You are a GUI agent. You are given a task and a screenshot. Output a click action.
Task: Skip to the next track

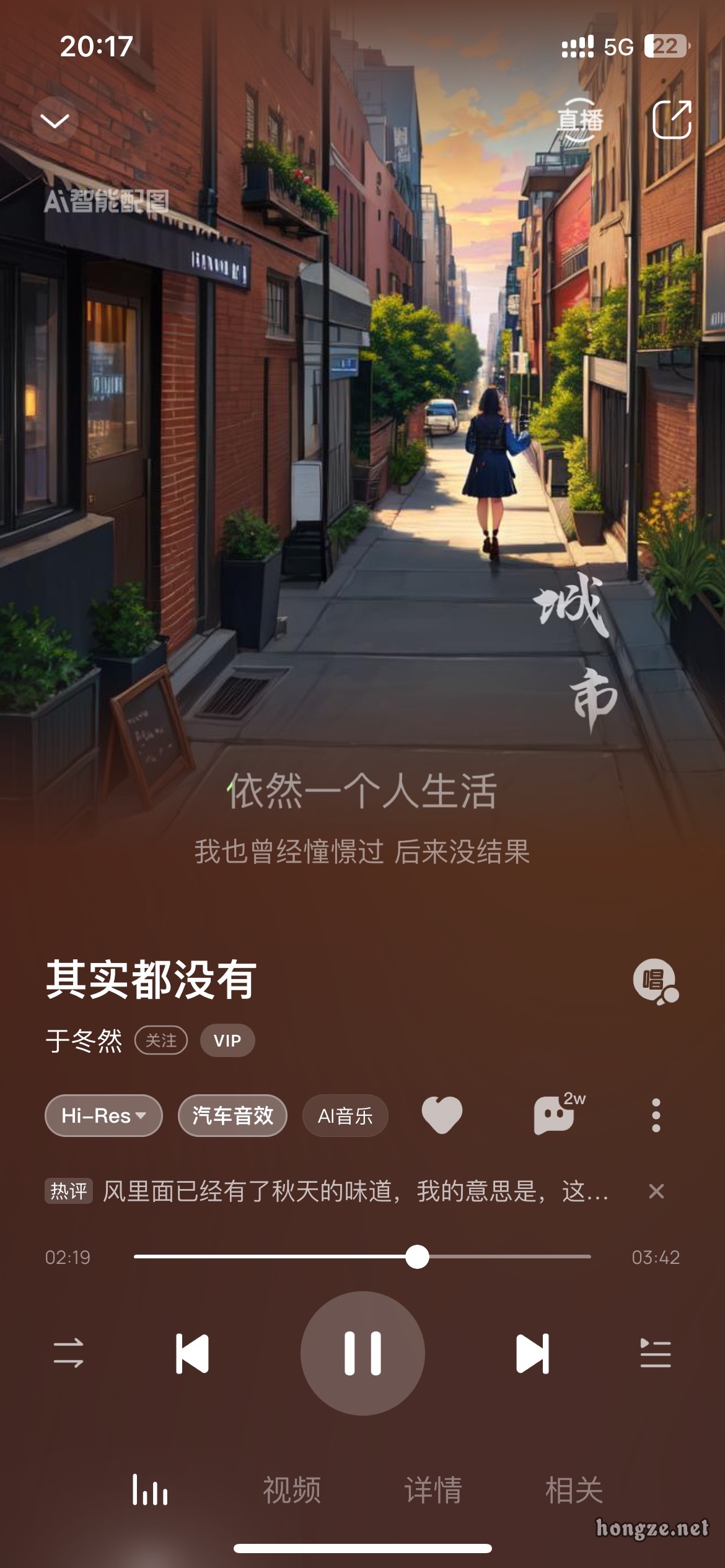(x=532, y=1353)
